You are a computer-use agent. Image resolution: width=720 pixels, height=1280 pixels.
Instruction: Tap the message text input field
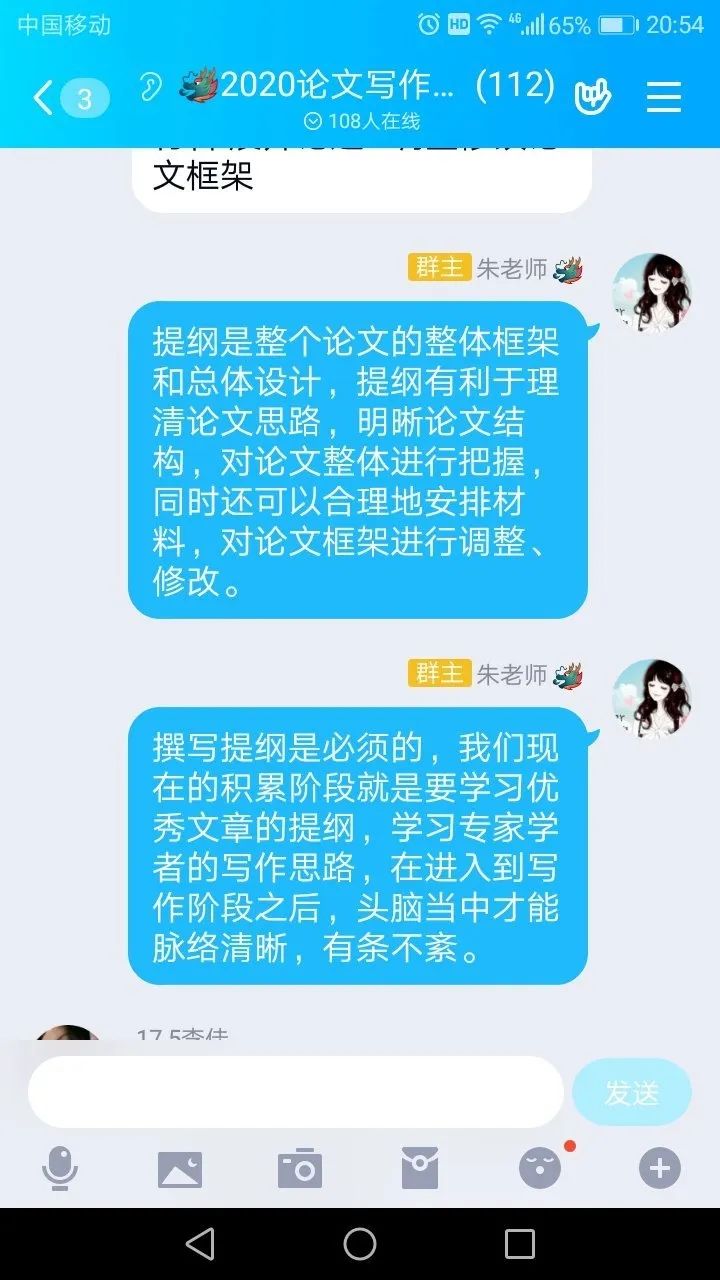coord(295,1092)
